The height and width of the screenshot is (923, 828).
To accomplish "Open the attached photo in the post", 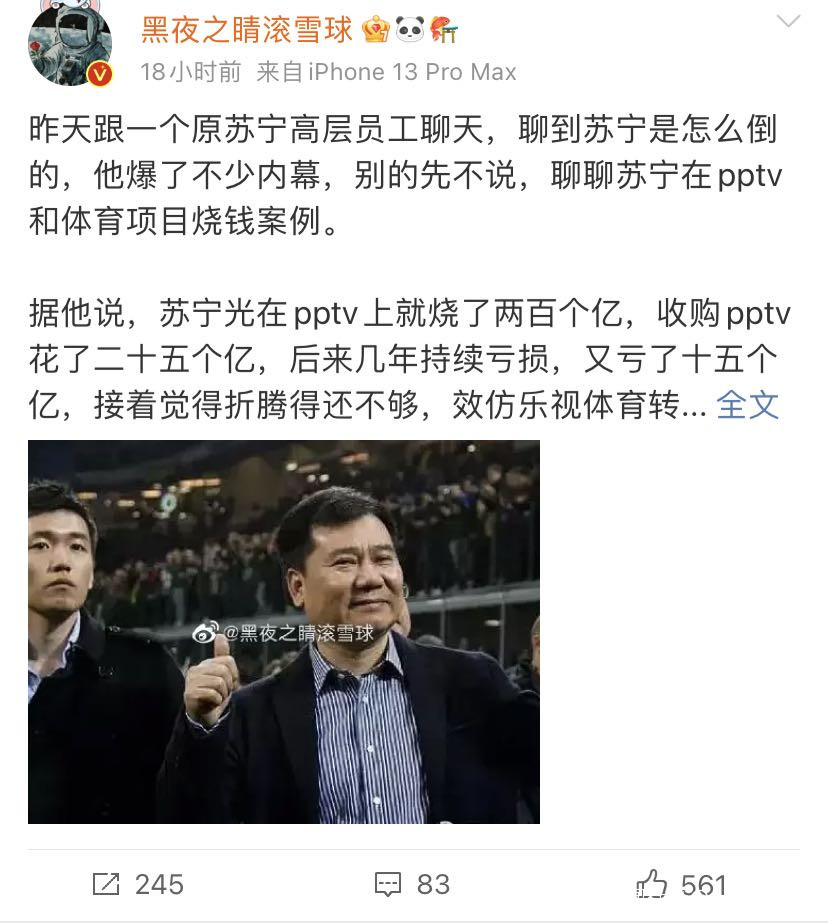I will click(284, 632).
